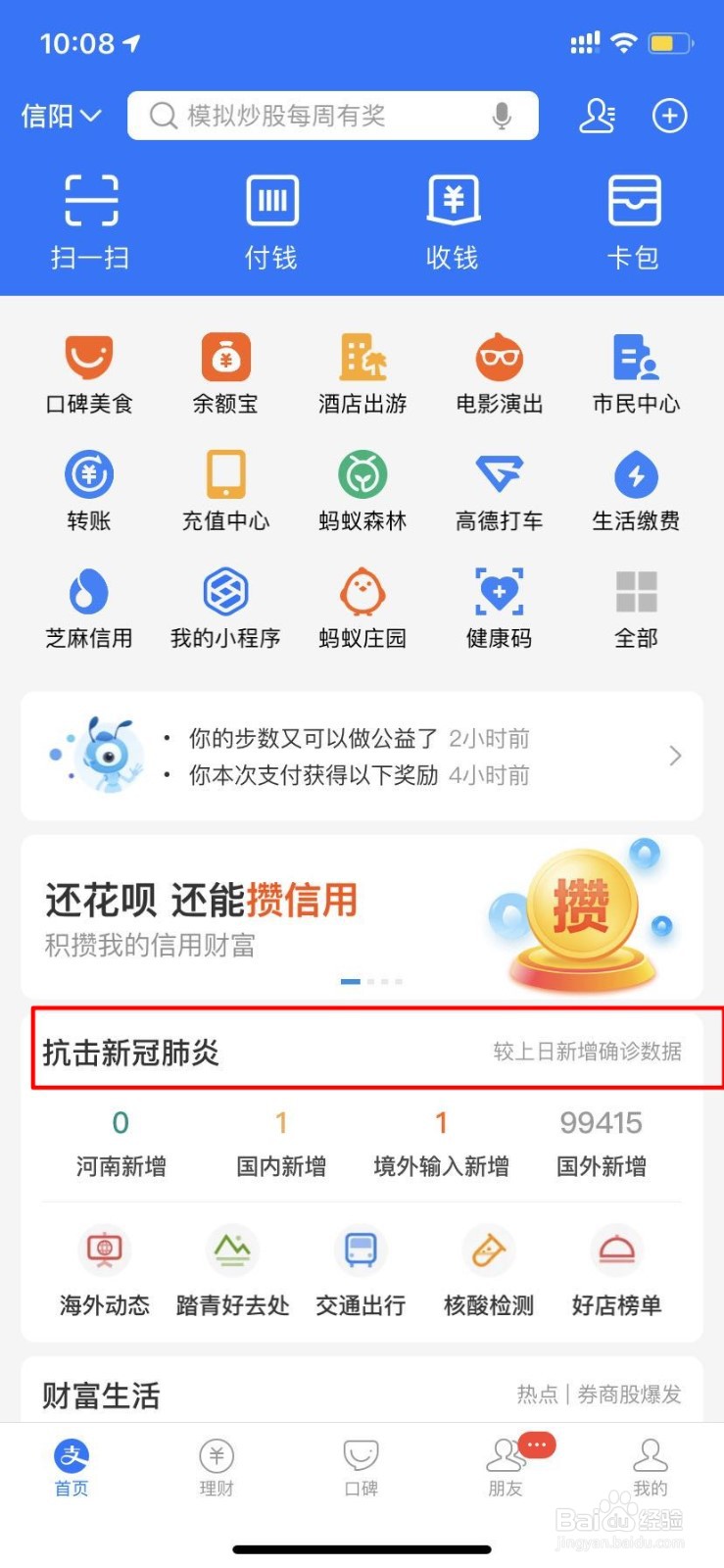Select the first carousel indicator dot
Image resolution: width=724 pixels, height=1568 pixels.
[x=350, y=981]
